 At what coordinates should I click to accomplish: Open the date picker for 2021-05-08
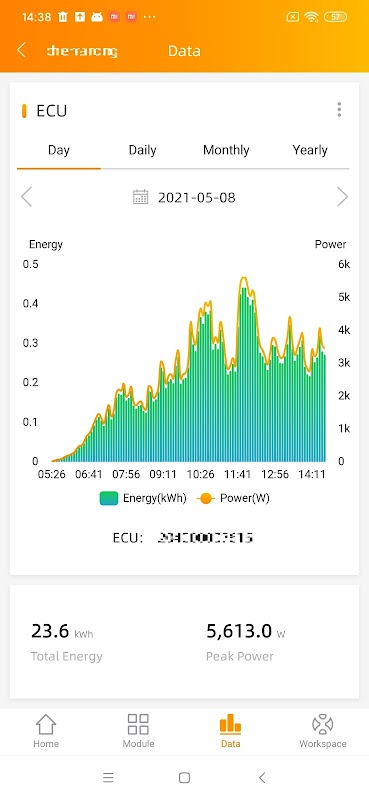point(184,197)
